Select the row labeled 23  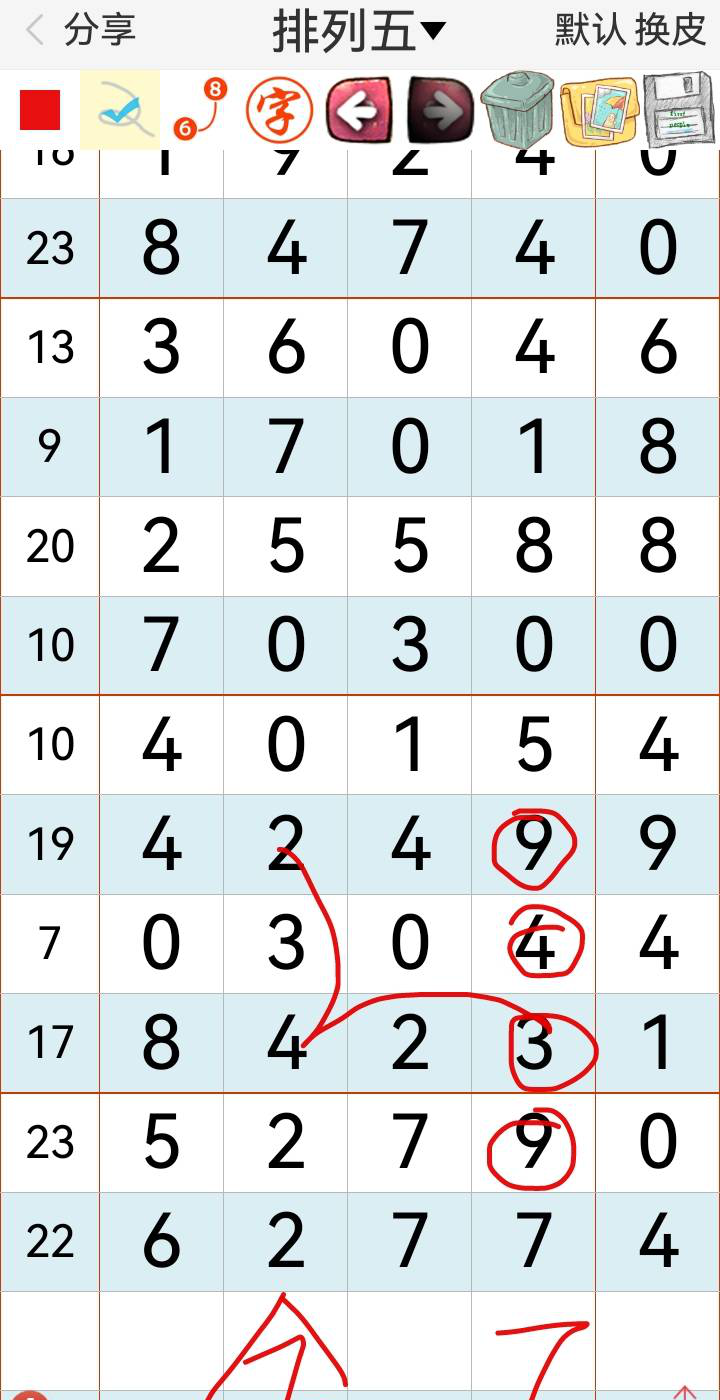point(50,247)
